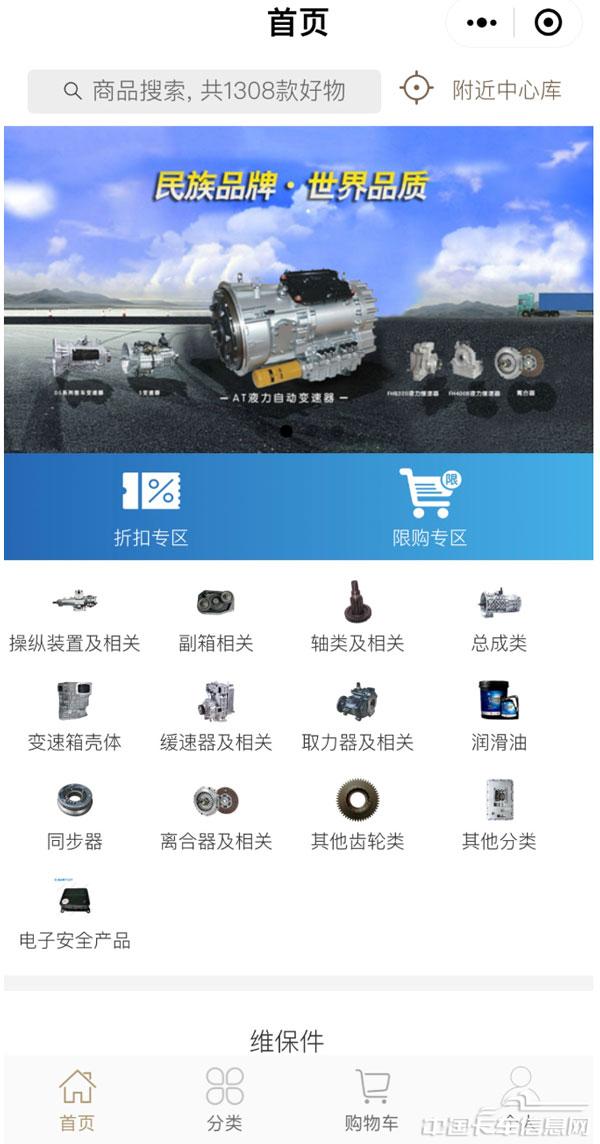Switch to the 分类 tab
This screenshot has width=600, height=1144.
pyautogui.click(x=225, y=1099)
